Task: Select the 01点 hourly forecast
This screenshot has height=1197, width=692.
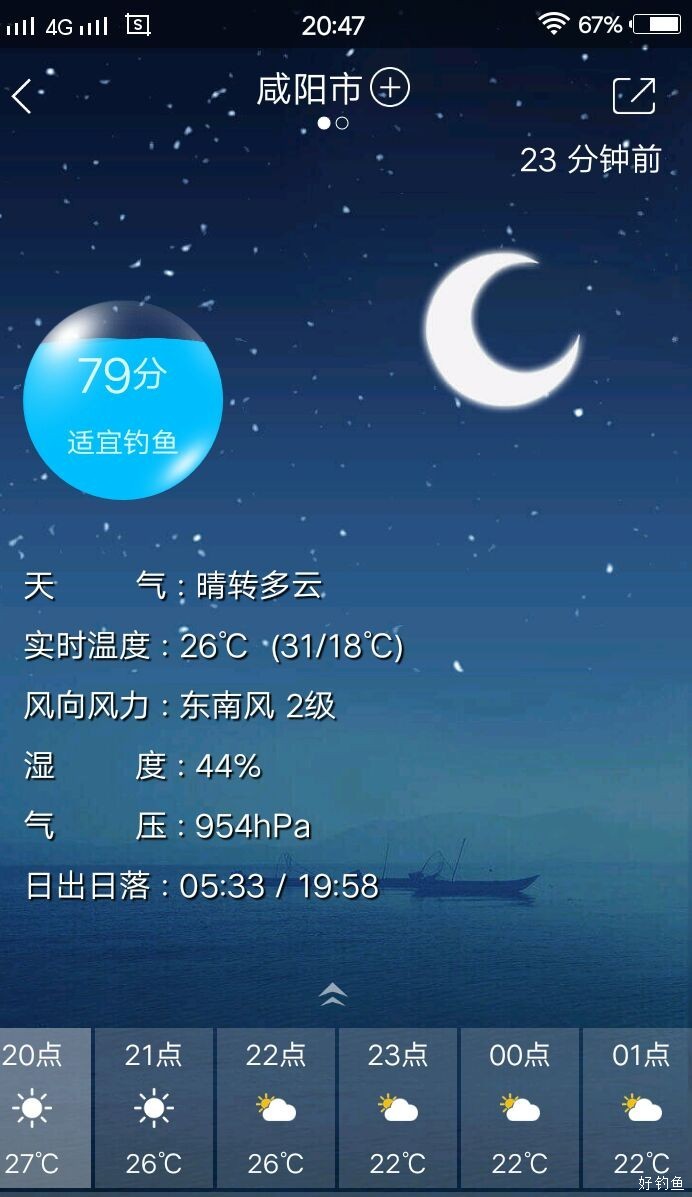Action: click(x=641, y=1108)
